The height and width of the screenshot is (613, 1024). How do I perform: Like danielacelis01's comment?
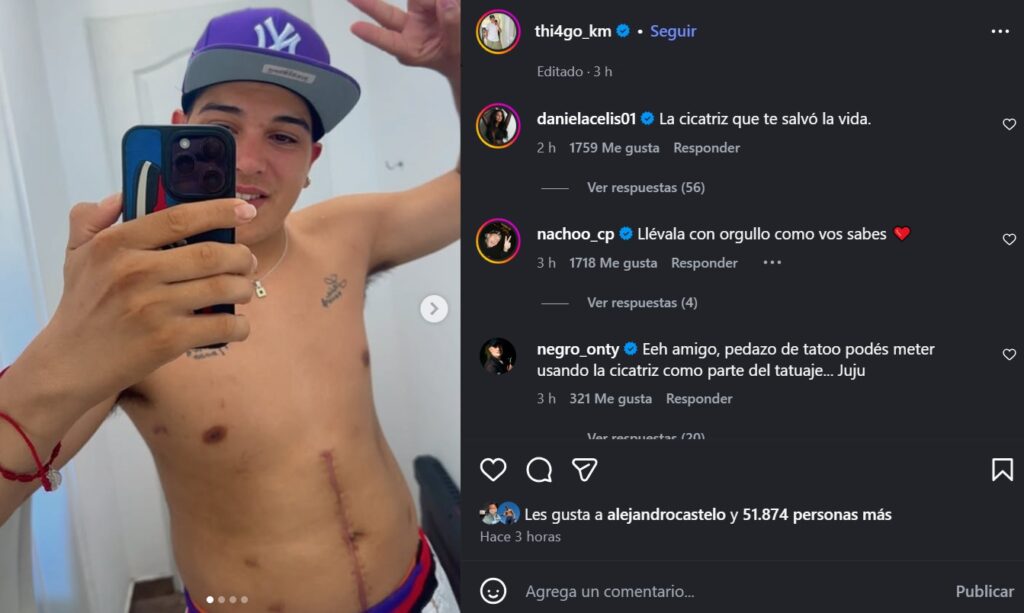(1009, 125)
